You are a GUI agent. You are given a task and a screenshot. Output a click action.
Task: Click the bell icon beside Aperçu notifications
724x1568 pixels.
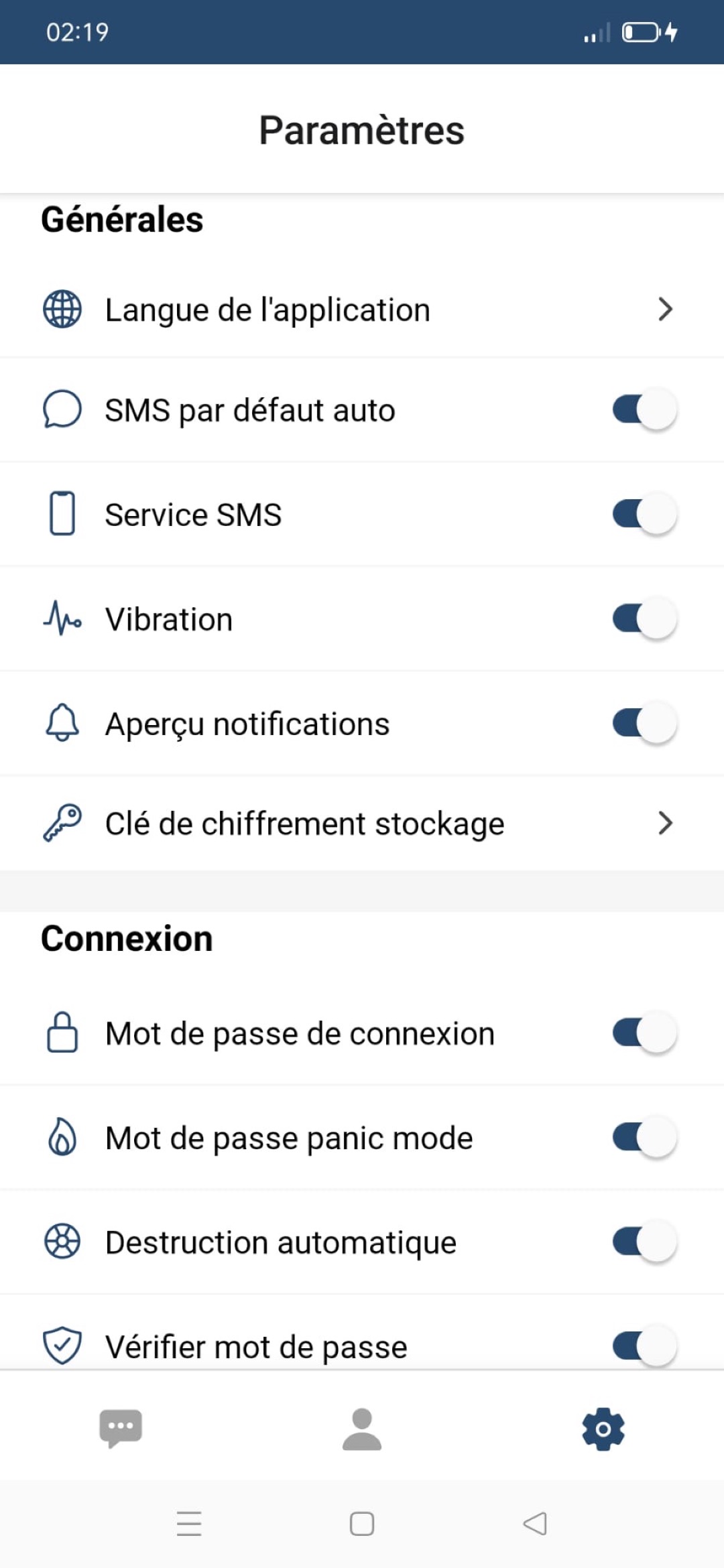pyautogui.click(x=62, y=722)
